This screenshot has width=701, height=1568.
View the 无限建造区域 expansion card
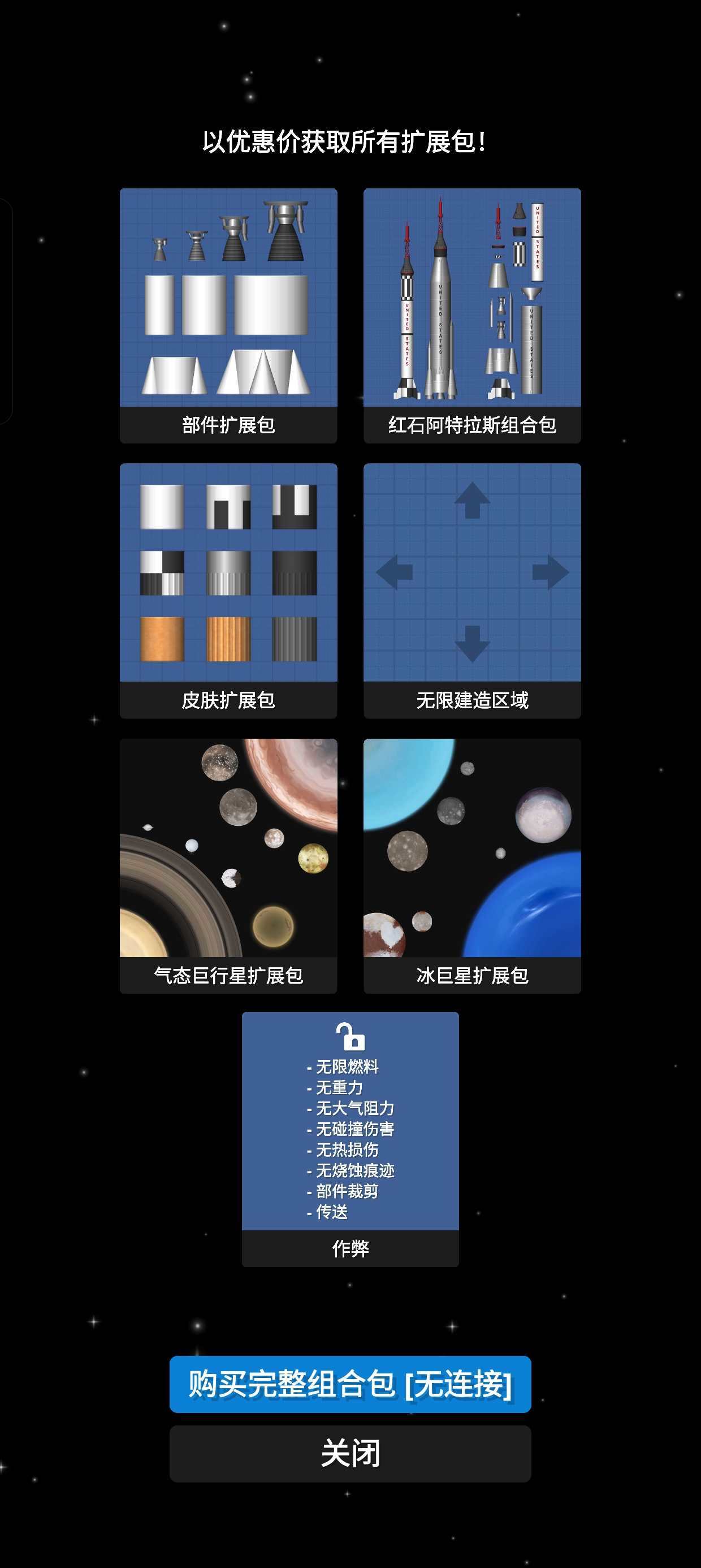click(x=472, y=591)
